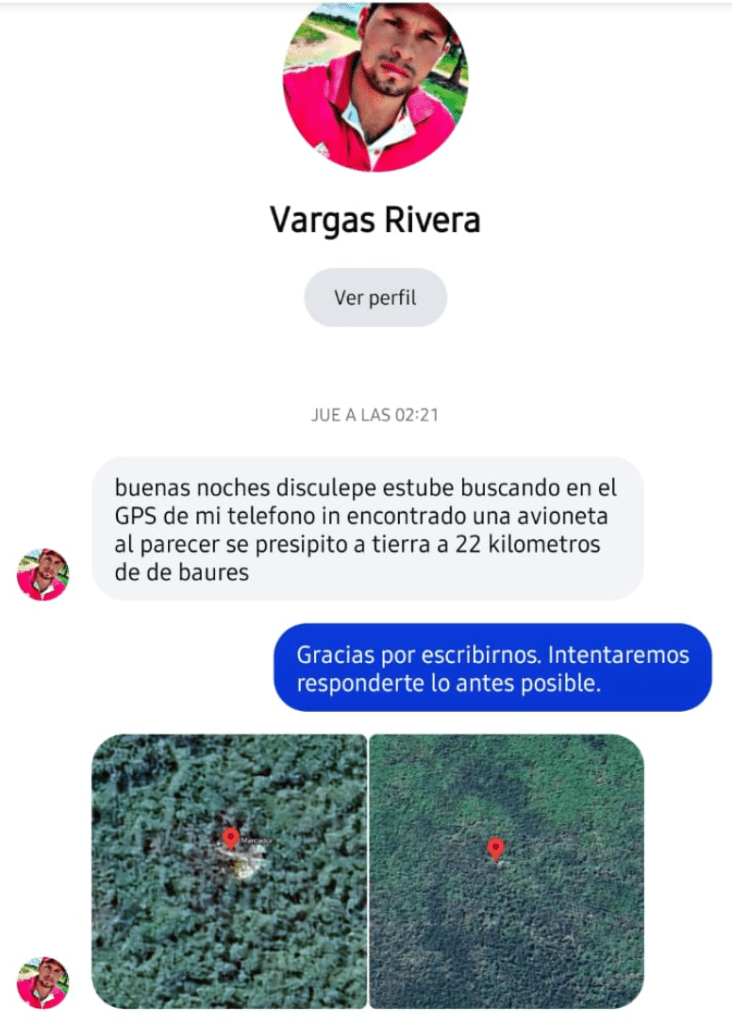This screenshot has width=732, height=1024.
Task: Tap the "Ver perfil" button
Action: coord(375,297)
